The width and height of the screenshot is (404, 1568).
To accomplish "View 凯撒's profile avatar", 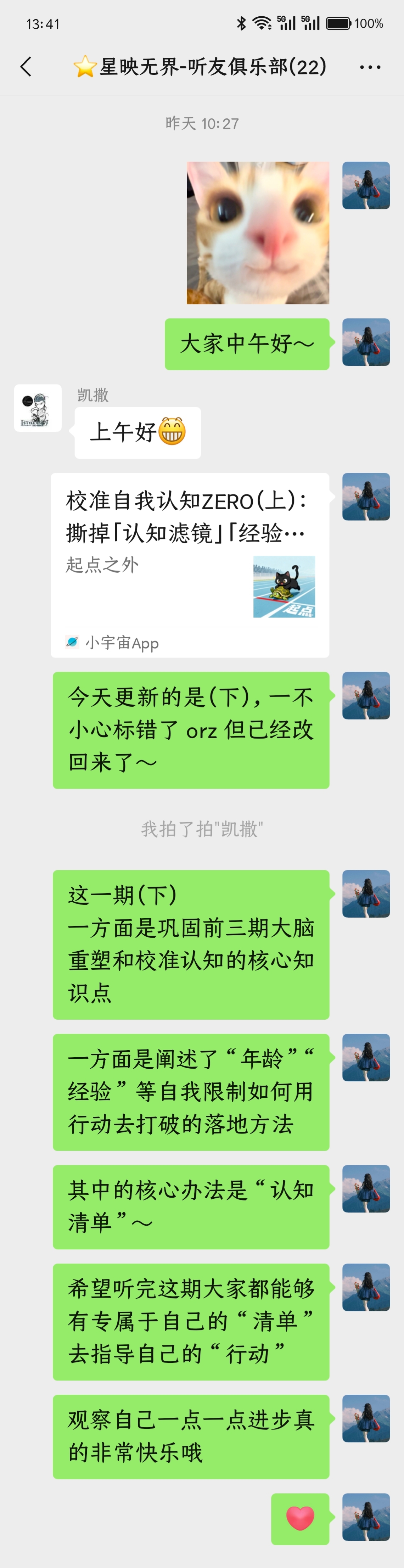I will 38,408.
